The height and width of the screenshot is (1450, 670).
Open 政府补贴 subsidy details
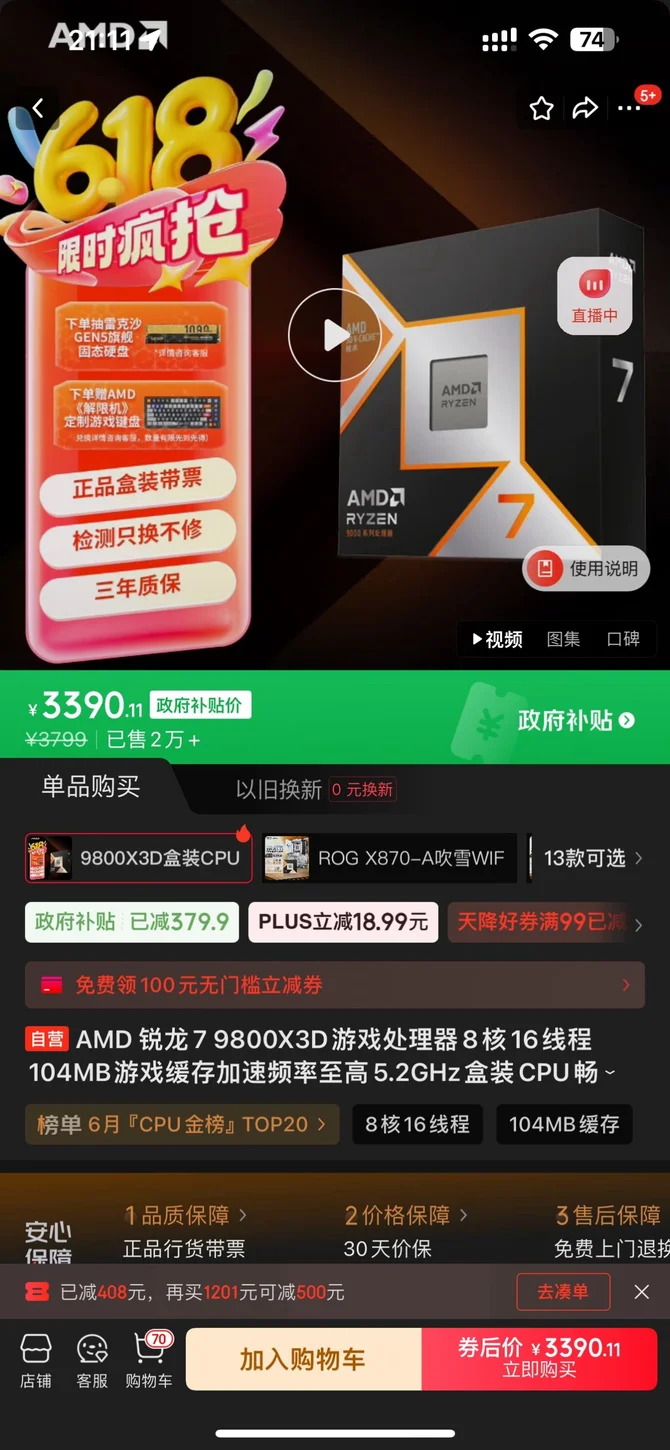[575, 720]
